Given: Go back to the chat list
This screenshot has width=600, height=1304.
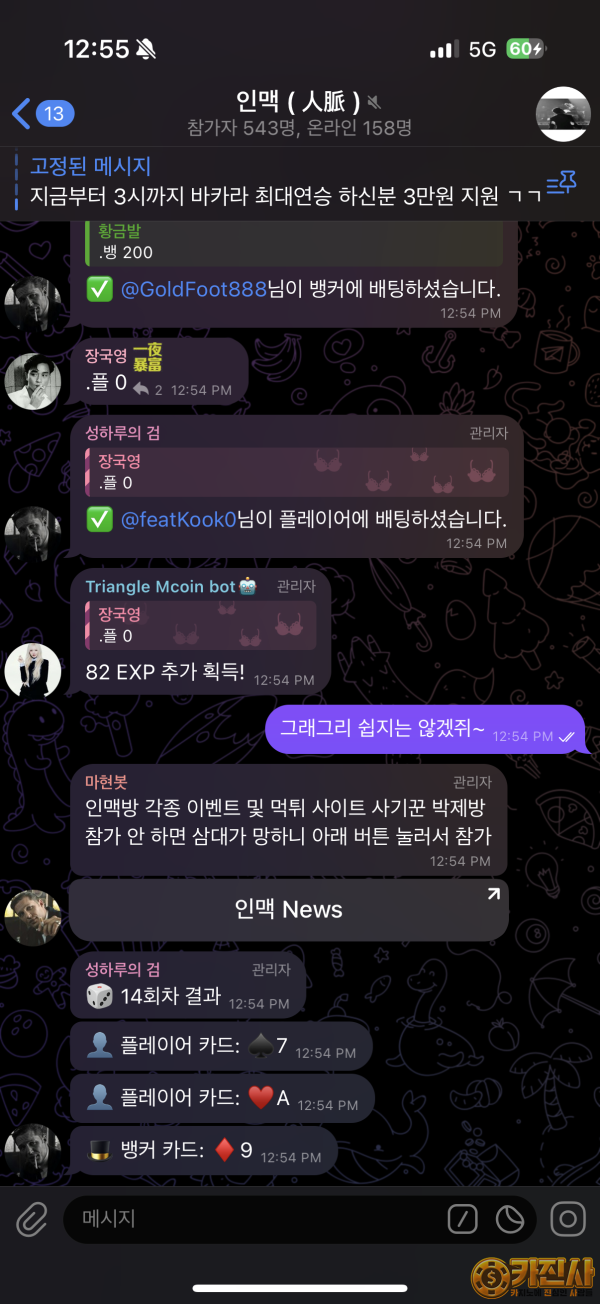Looking at the screenshot, I should 40,113.
